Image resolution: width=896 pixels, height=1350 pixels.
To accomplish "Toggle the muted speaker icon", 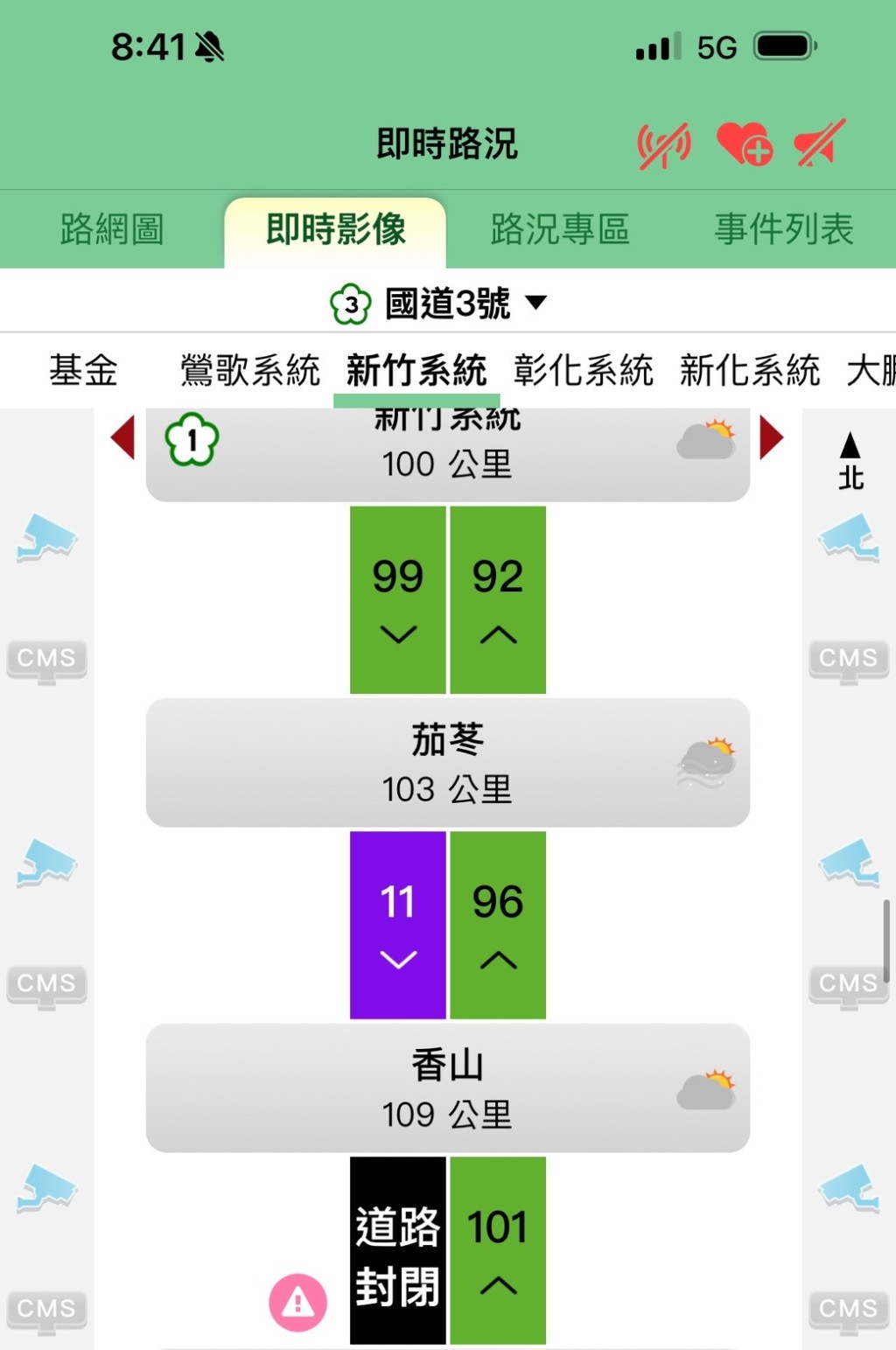I will [x=819, y=143].
